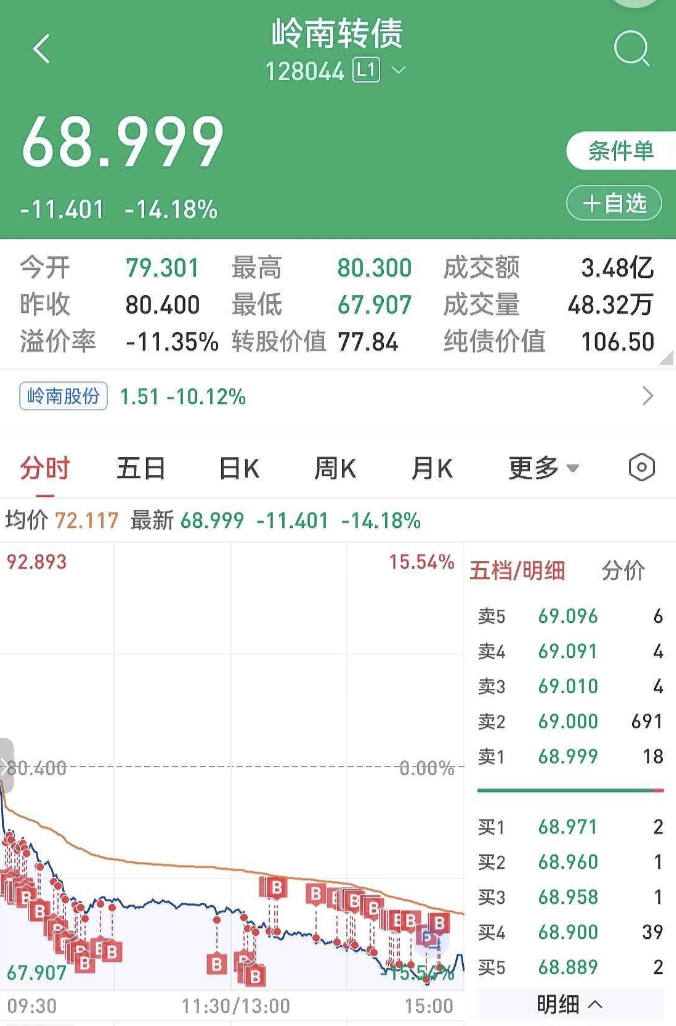Expand the 更多 chart options
Image resolution: width=676 pixels, height=1026 pixels.
[x=543, y=468]
